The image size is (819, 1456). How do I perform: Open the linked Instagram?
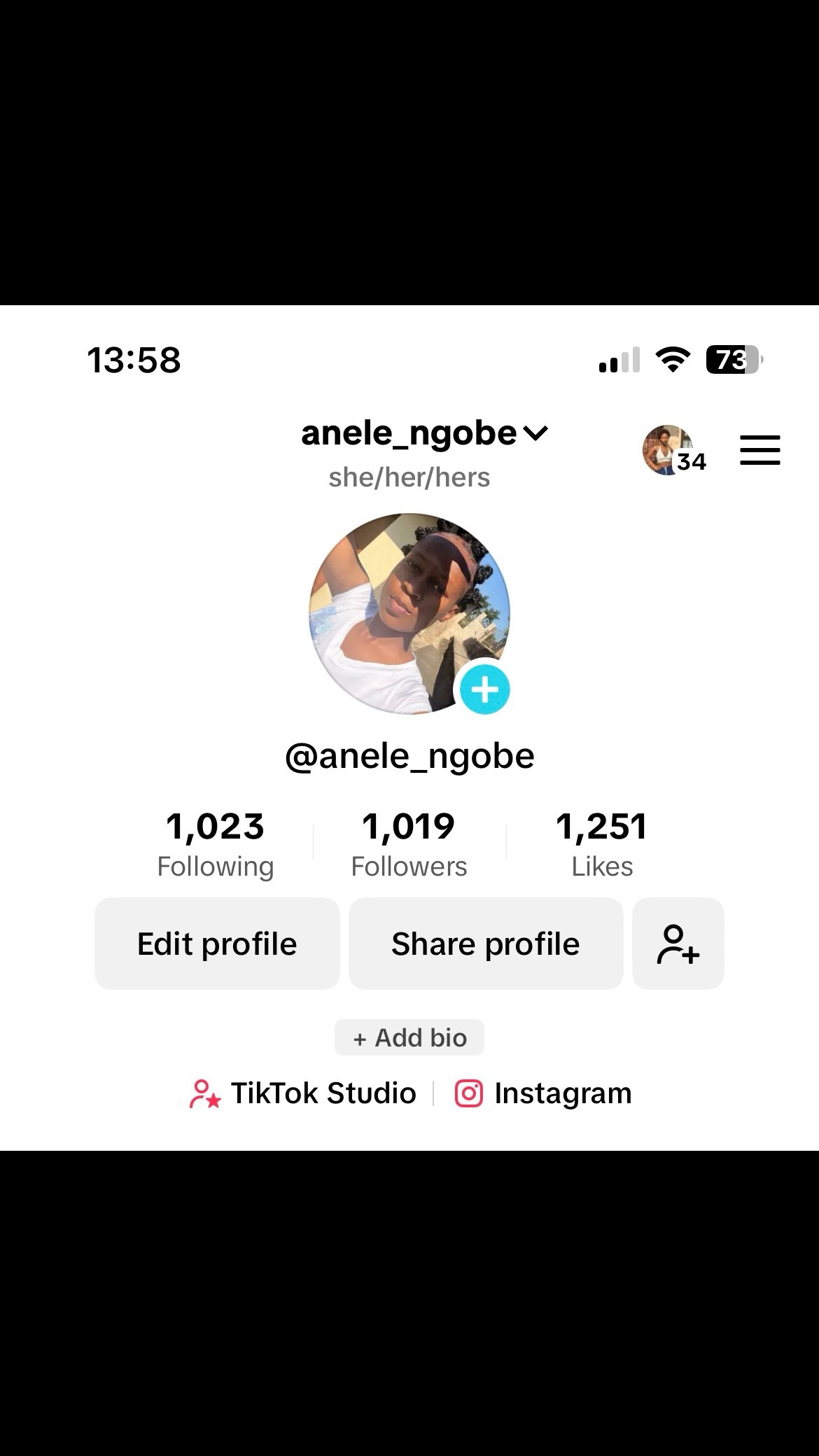pos(543,1093)
